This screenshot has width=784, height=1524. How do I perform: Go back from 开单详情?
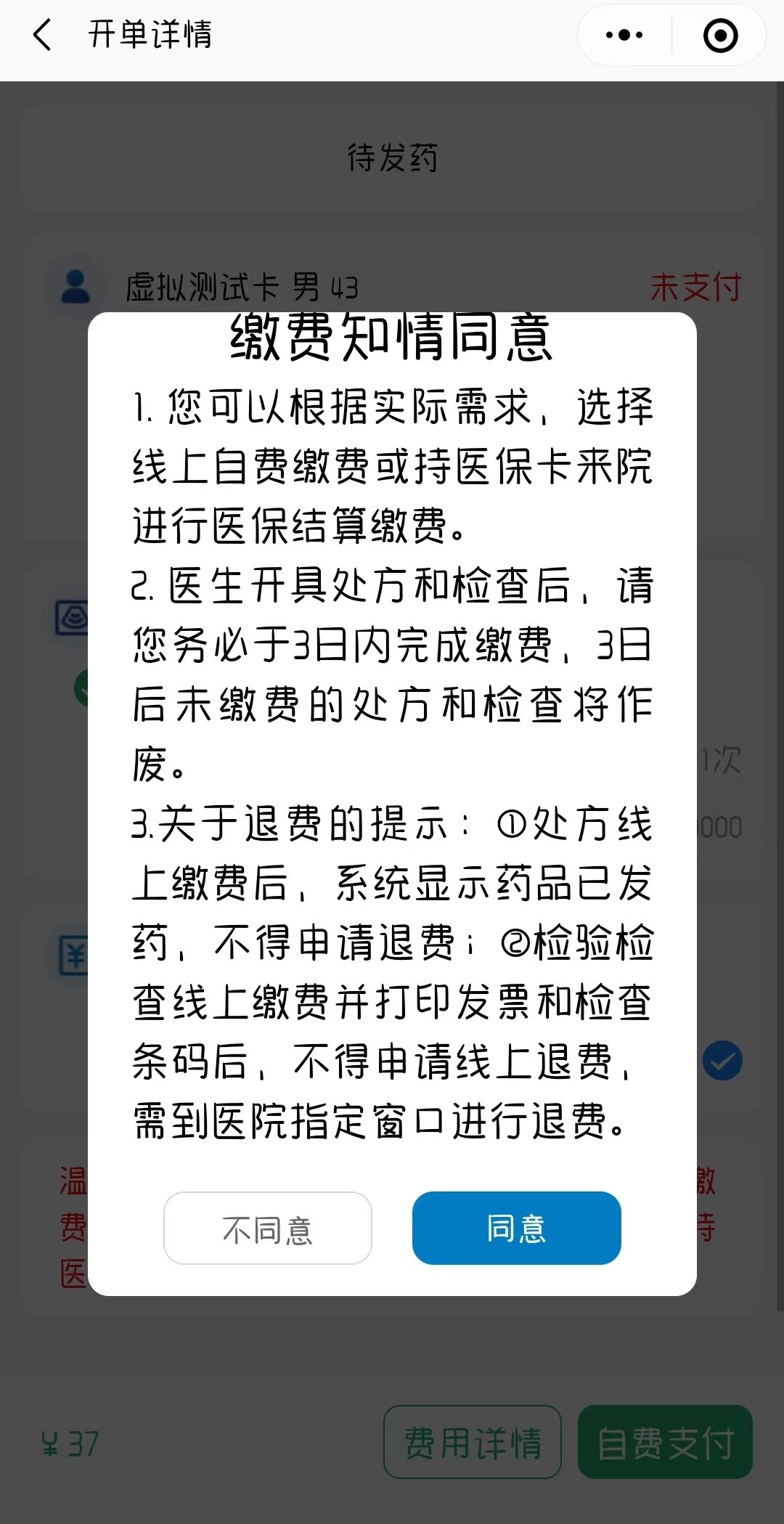pos(43,35)
